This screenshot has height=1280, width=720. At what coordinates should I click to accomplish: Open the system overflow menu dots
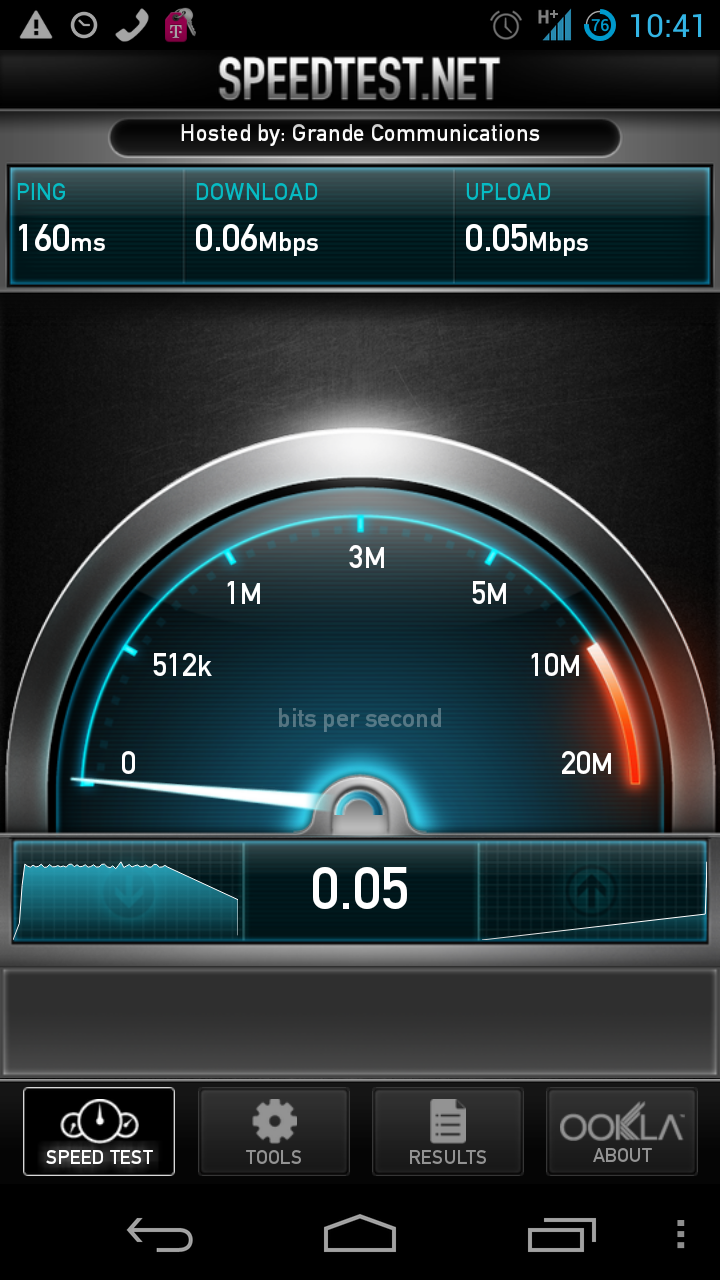[x=681, y=1234]
